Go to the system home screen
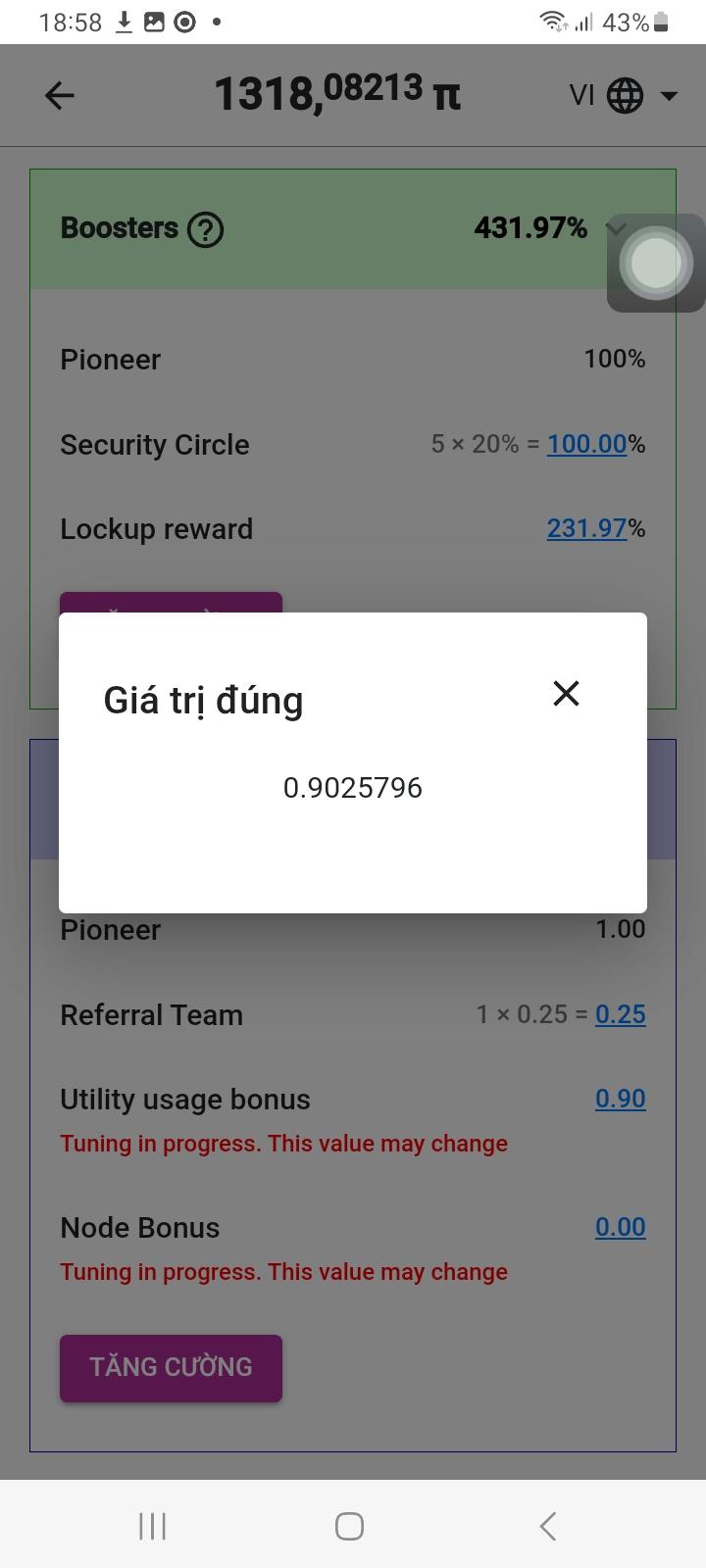 [350, 1526]
